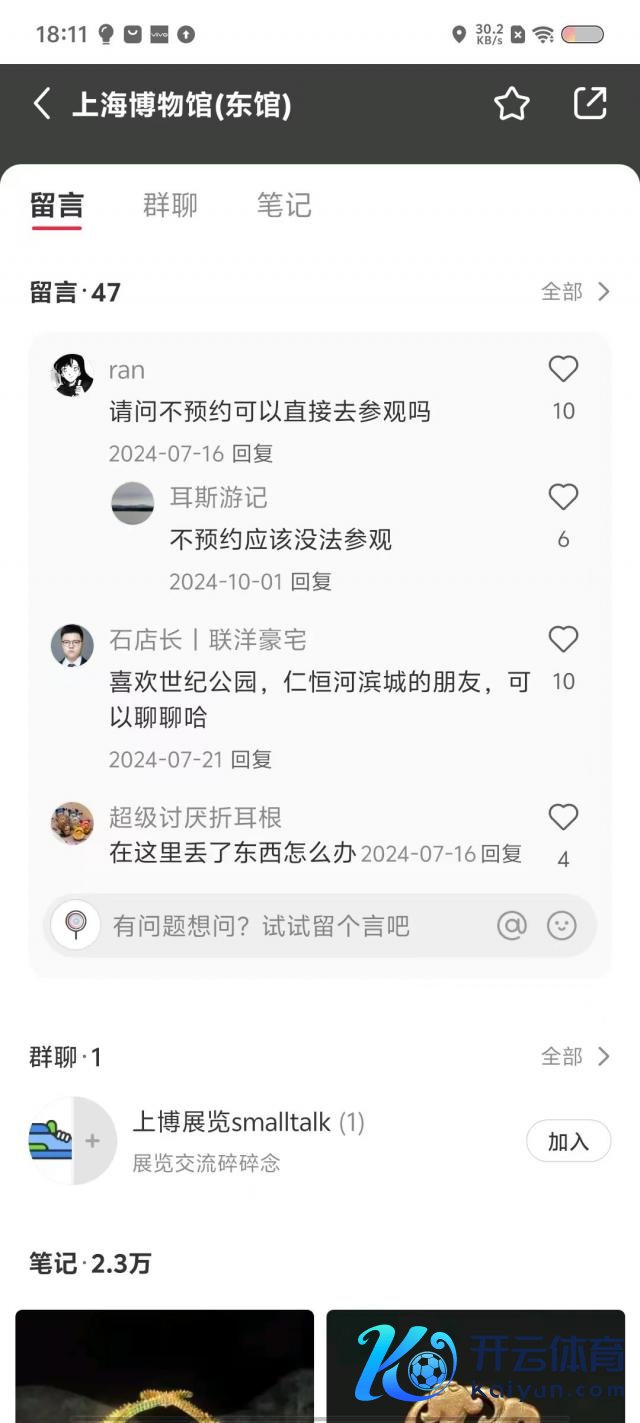640x1423 pixels.
Task: Tap the @ mention icon
Action: (x=511, y=925)
